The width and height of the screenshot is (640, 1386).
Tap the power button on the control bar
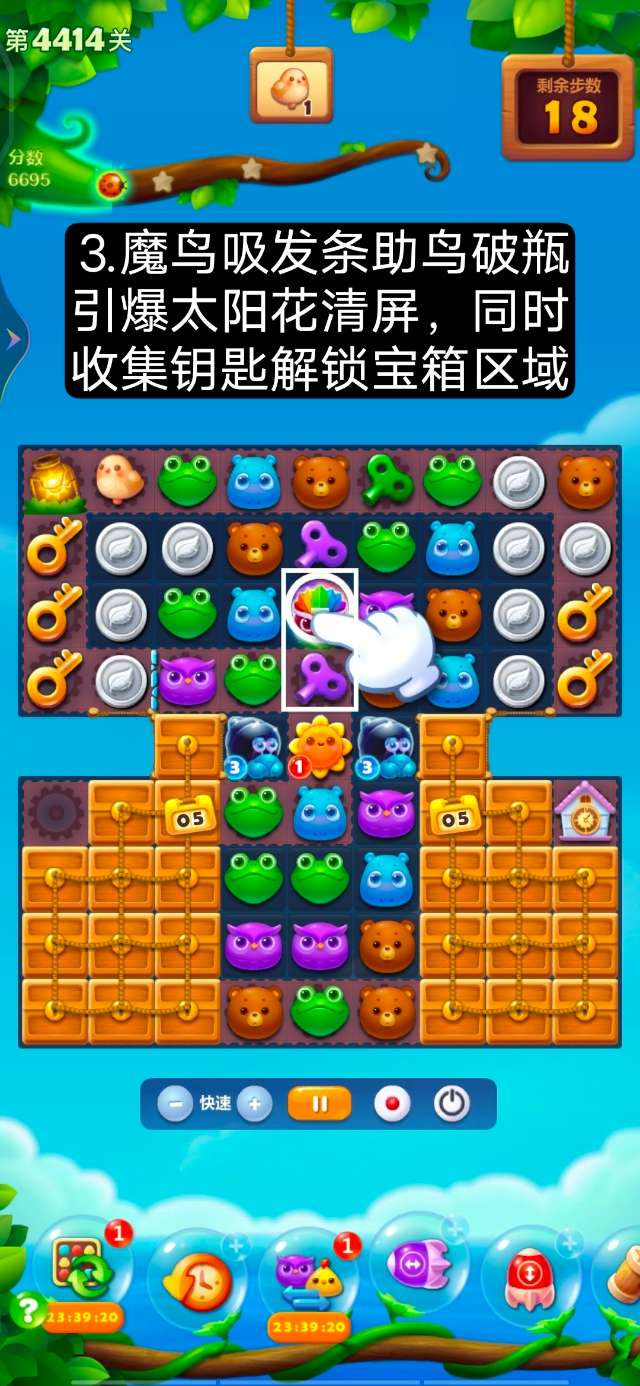pyautogui.click(x=452, y=1104)
